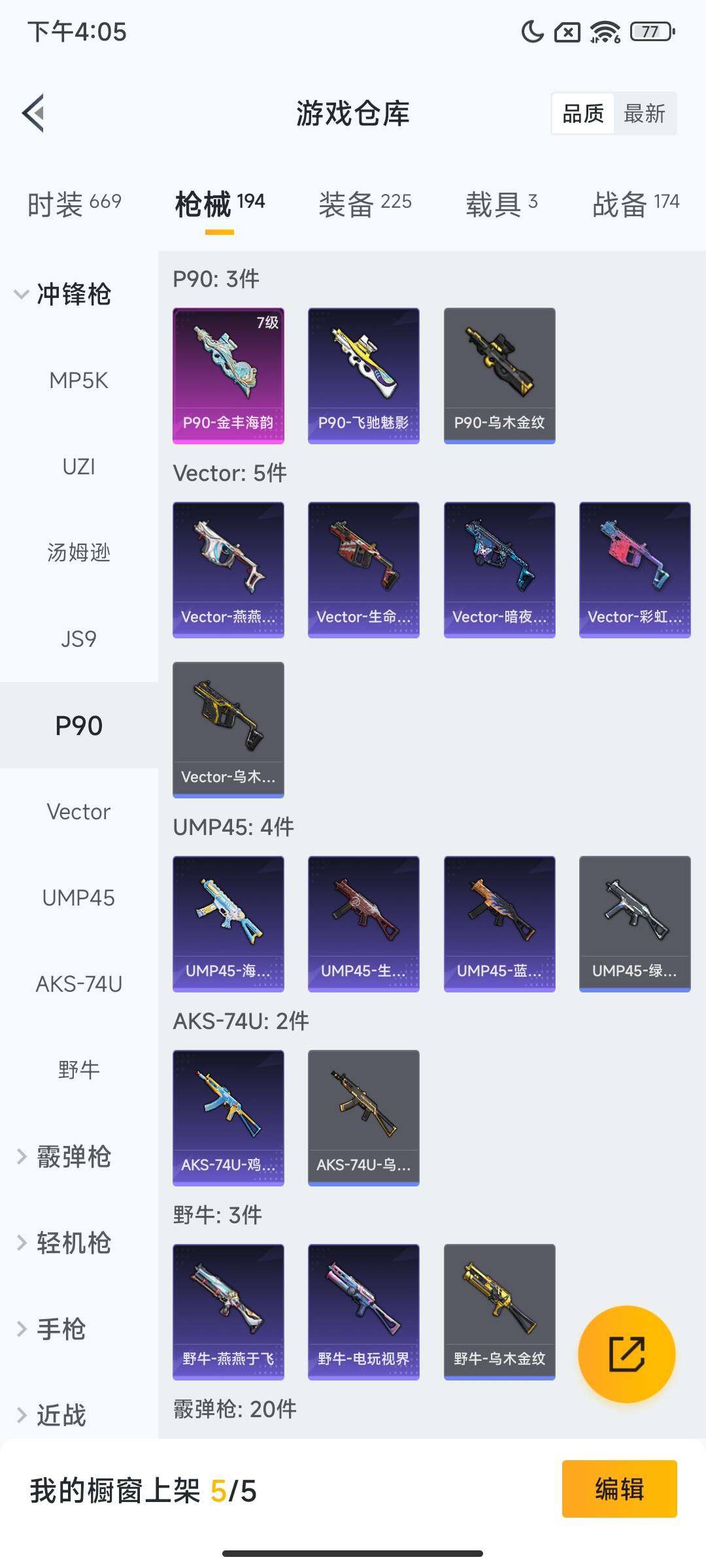Screen dimensions: 706x1568
Task: Select MP5K in the sidebar
Action: 78,380
